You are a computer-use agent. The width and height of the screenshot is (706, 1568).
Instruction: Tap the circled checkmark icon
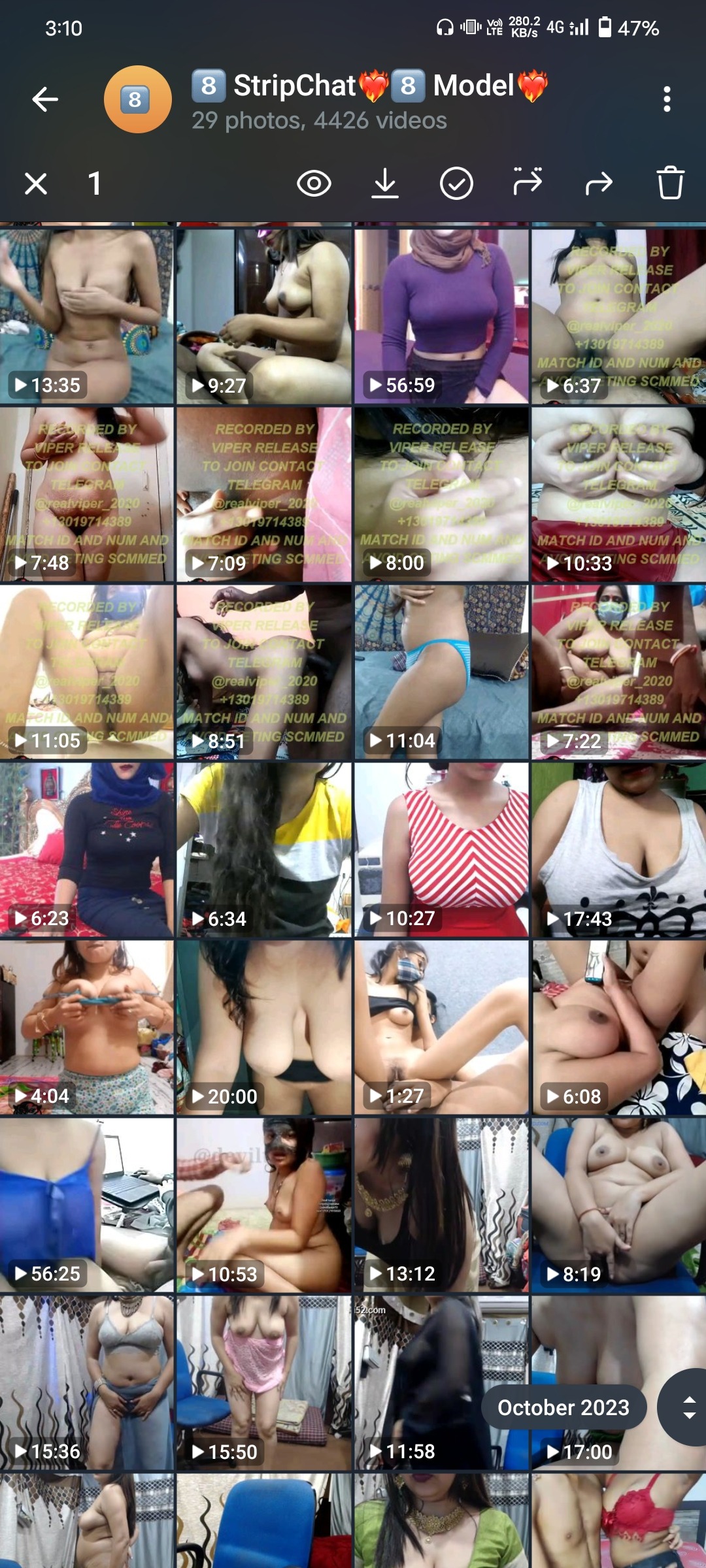pyautogui.click(x=456, y=184)
